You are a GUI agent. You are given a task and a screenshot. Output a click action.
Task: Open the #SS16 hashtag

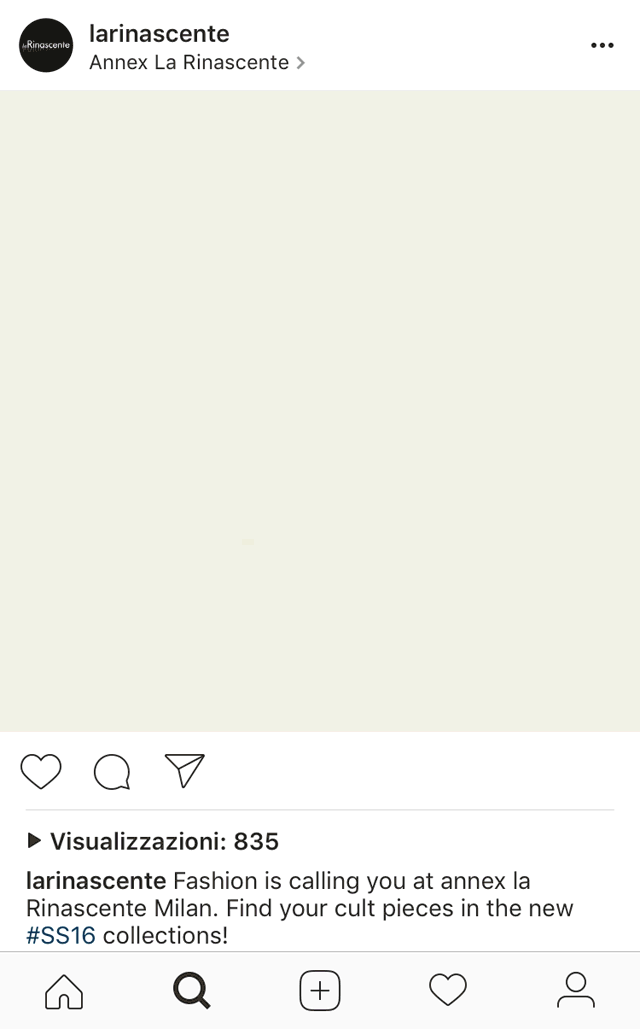(x=61, y=935)
